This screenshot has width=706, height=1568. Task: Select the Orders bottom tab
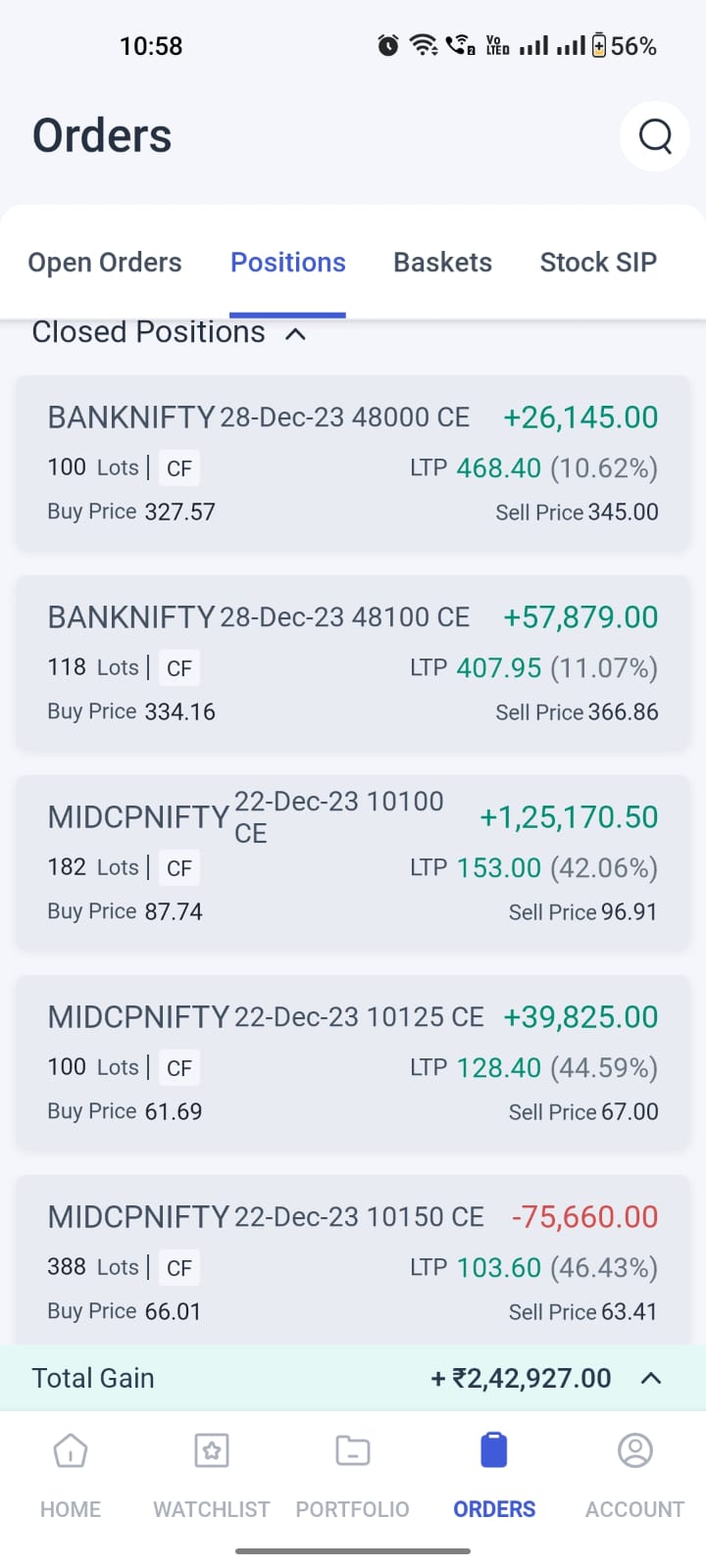tap(494, 1470)
